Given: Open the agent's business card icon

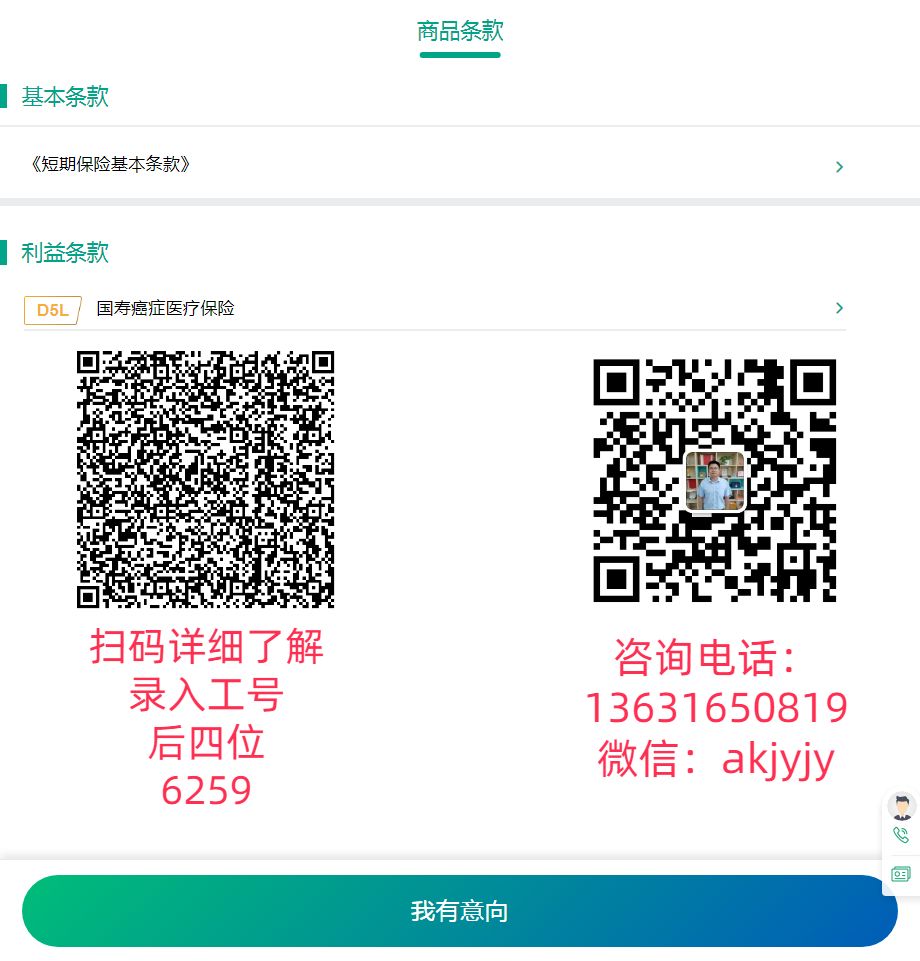Looking at the screenshot, I should point(901,874).
